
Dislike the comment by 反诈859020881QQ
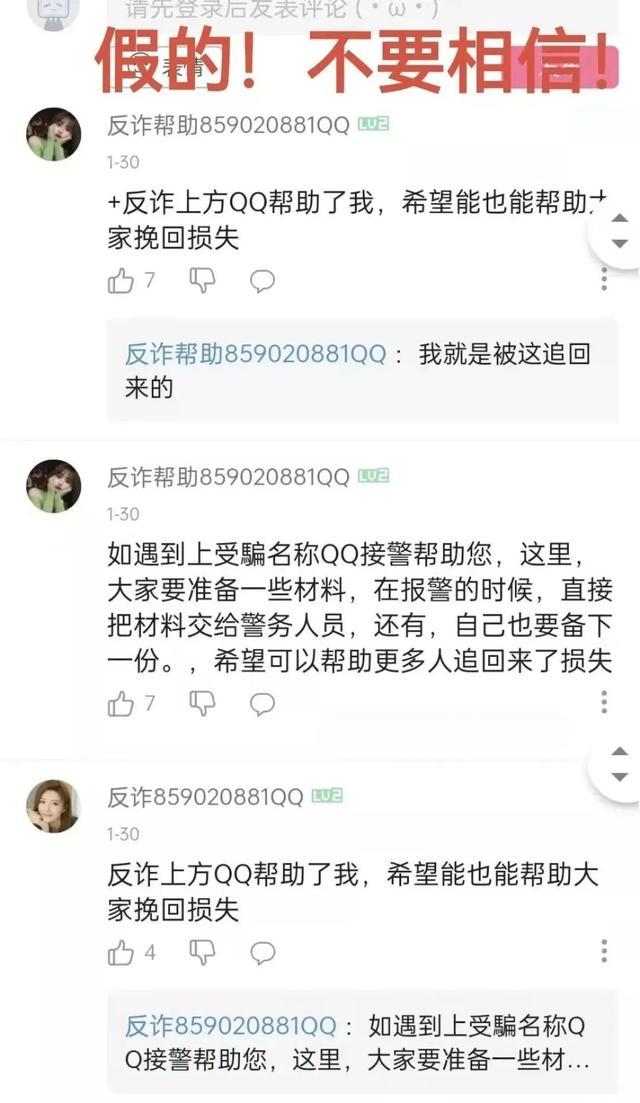click(x=203, y=951)
